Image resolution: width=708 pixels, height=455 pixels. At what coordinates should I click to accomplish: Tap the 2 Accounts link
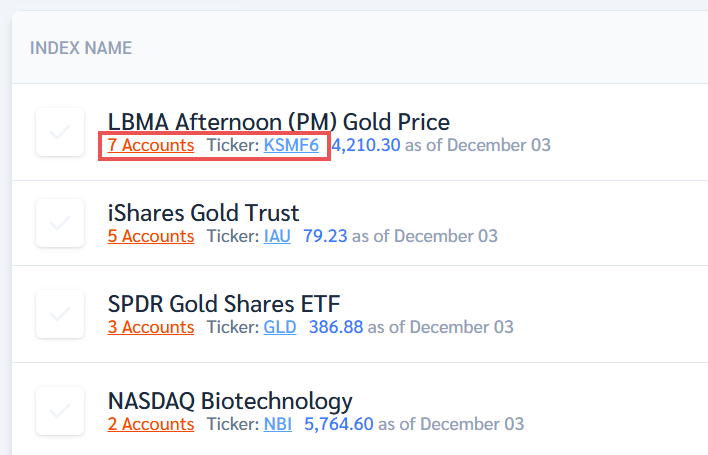click(x=151, y=425)
